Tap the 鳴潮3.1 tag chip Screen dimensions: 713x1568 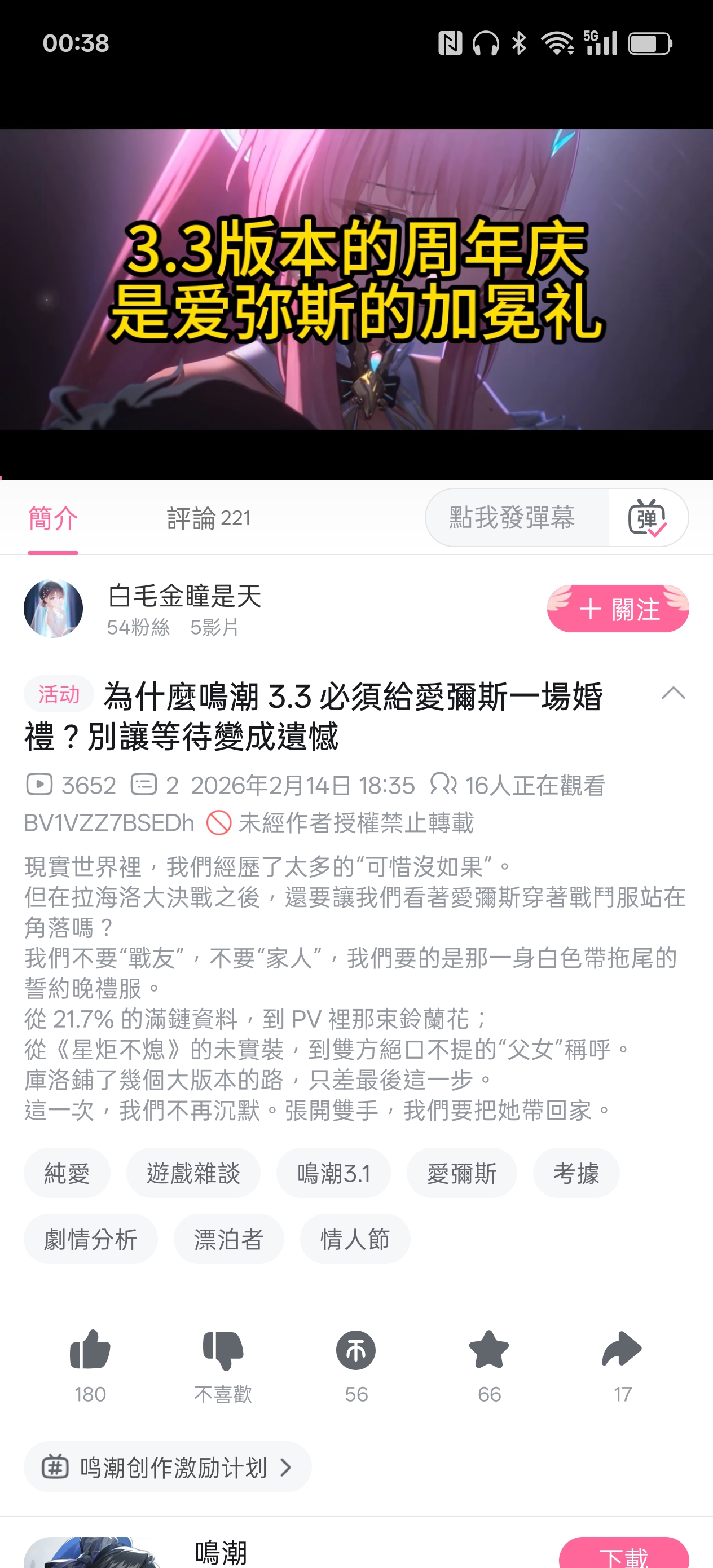click(333, 1173)
